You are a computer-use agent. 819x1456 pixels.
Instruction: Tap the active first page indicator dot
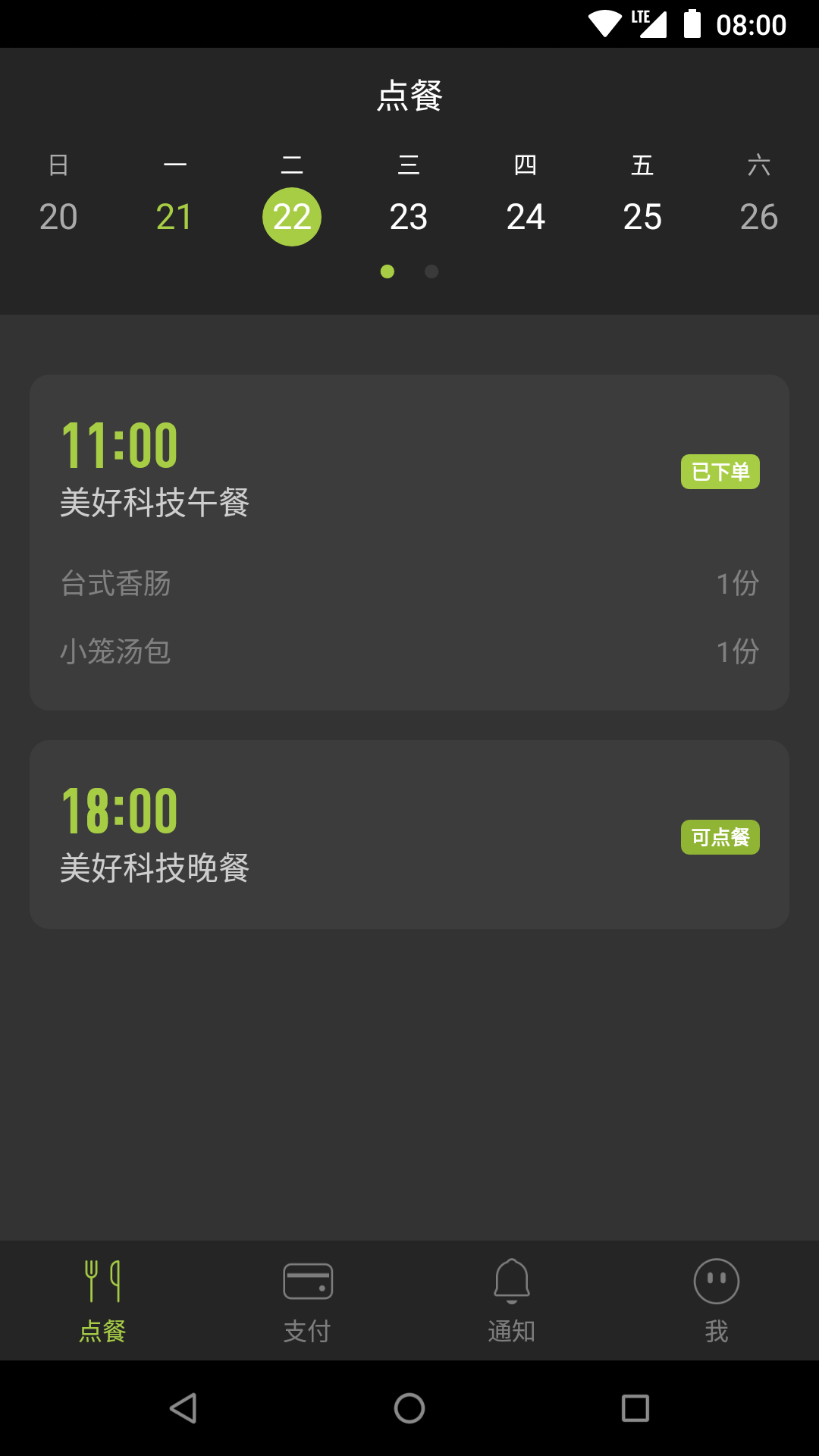pos(388,271)
